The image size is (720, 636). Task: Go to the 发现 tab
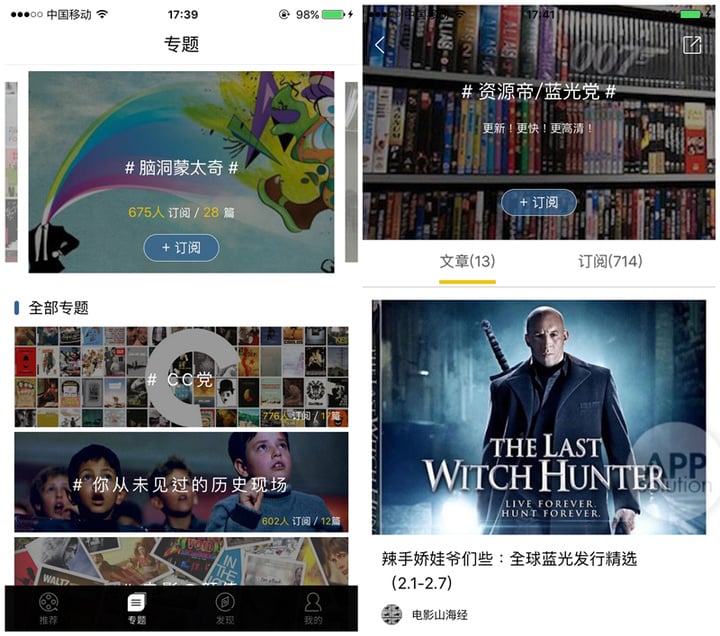pyautogui.click(x=225, y=609)
